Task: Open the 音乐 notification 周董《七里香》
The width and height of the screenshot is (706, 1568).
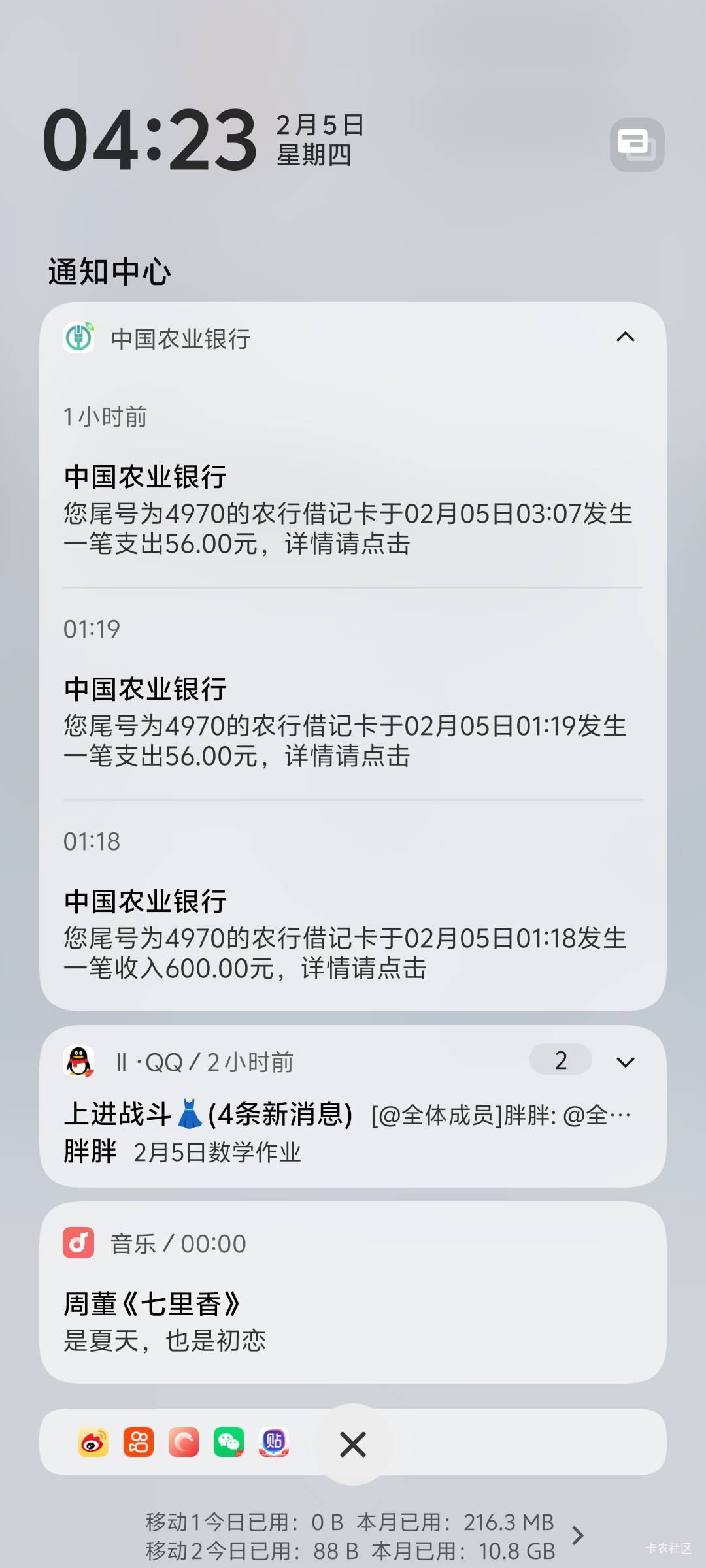Action: [352, 1292]
